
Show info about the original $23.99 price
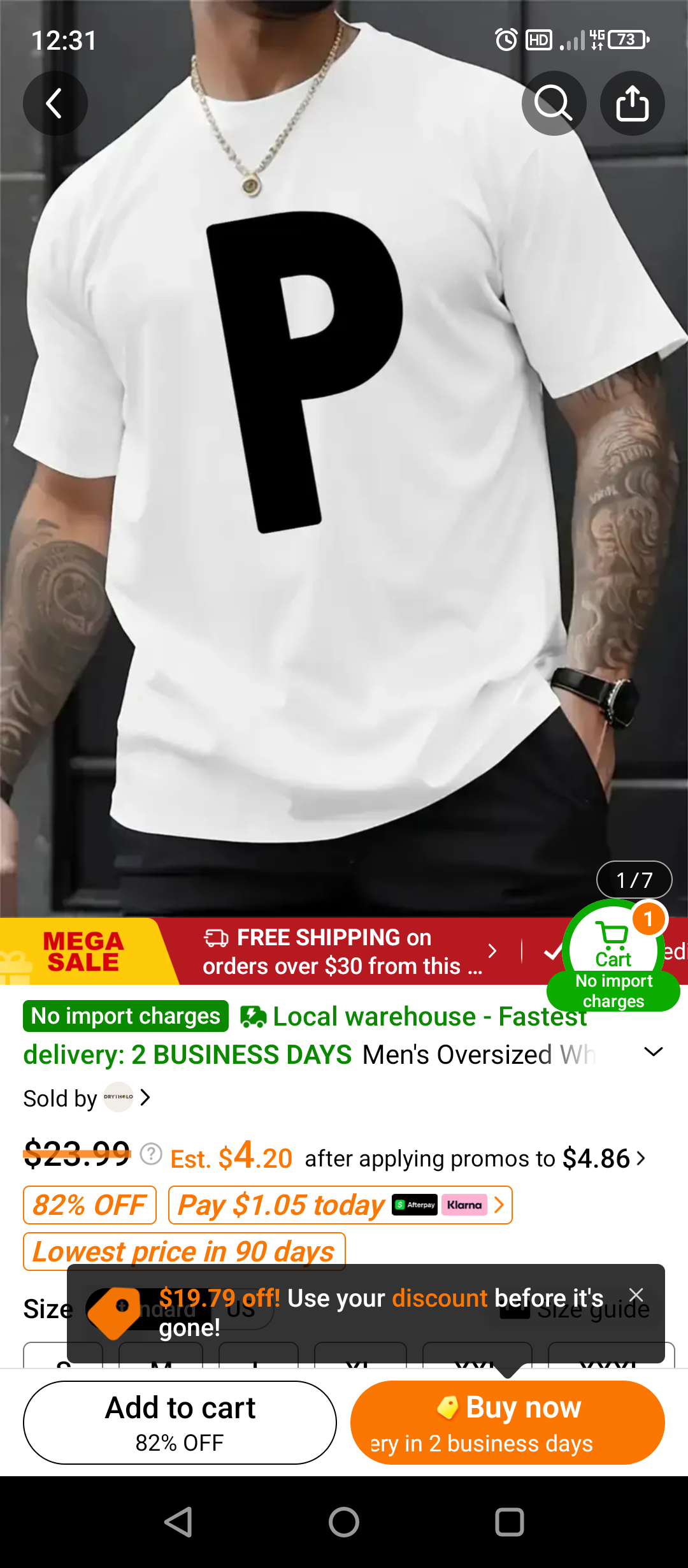click(x=151, y=1154)
